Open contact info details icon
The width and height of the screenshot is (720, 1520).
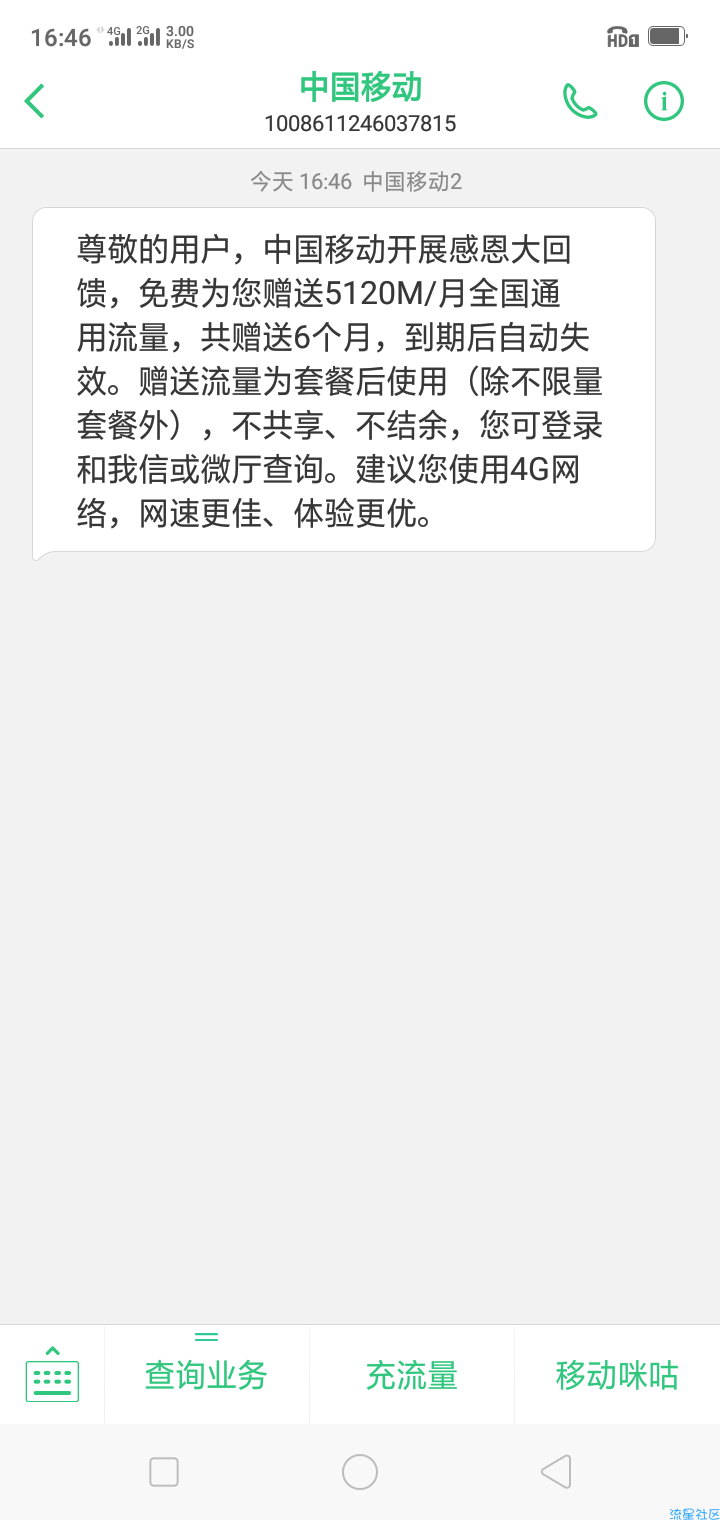point(663,101)
